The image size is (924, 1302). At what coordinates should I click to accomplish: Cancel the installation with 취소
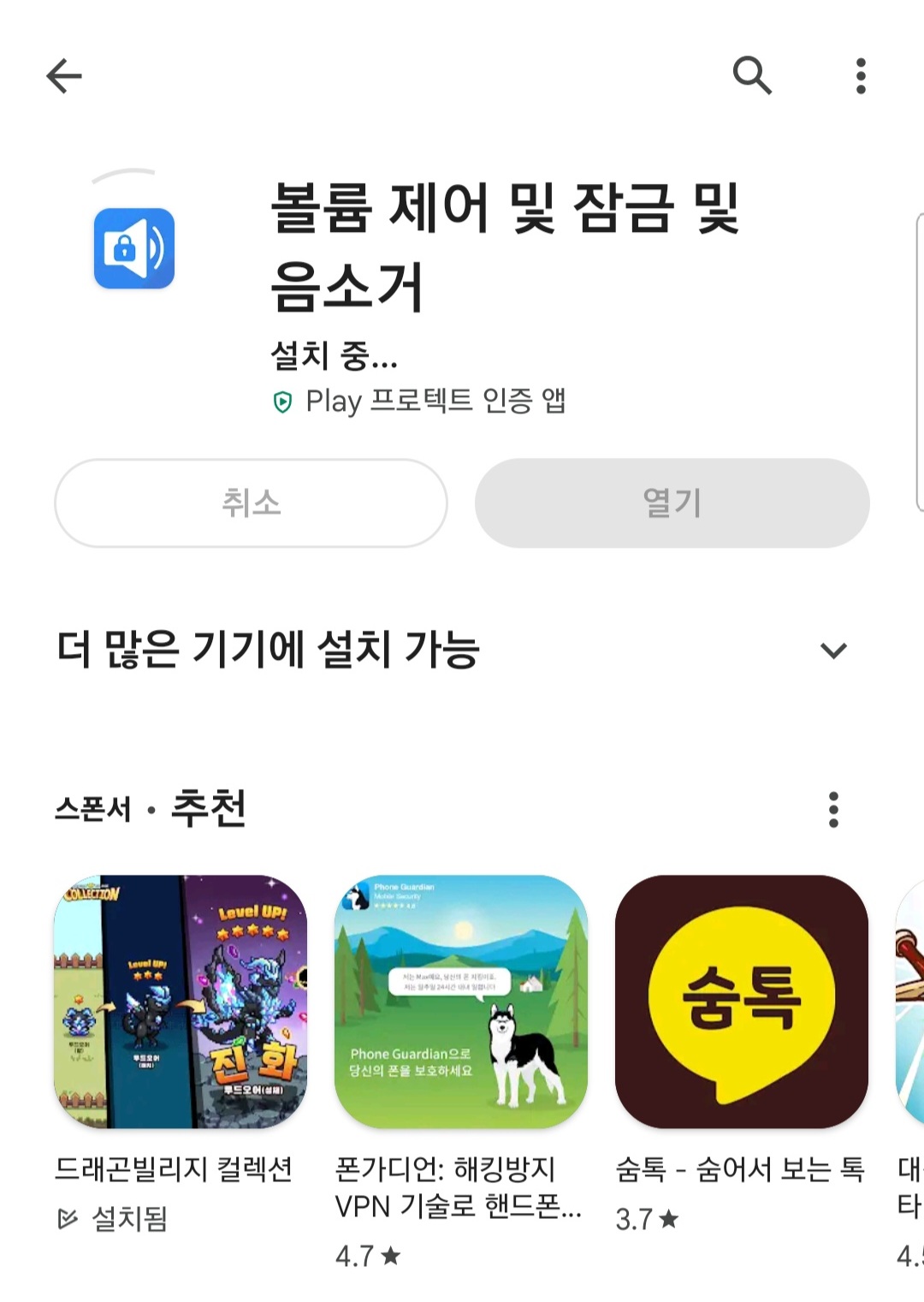click(x=251, y=503)
